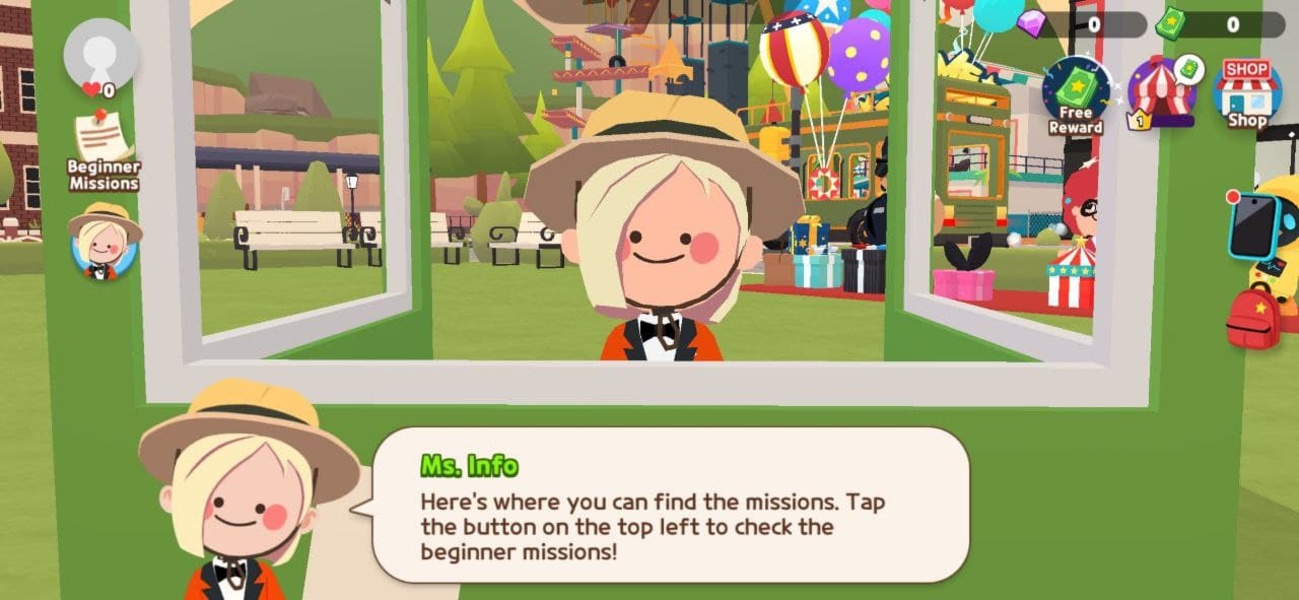Claim the Free Reward
Viewport: 1299px width, 600px height.
pyautogui.click(x=1075, y=93)
